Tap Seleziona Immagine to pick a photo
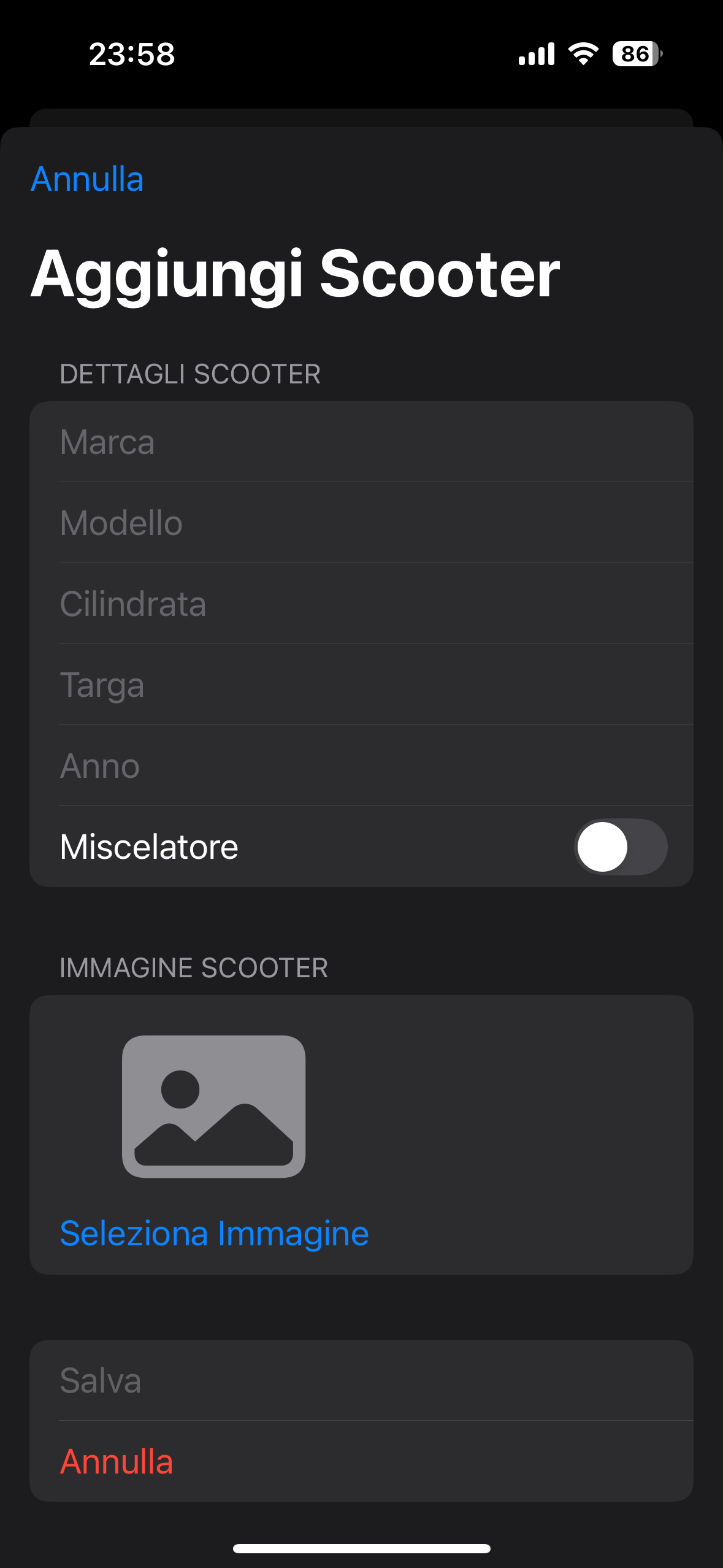Viewport: 723px width, 1568px height. 213,1232
